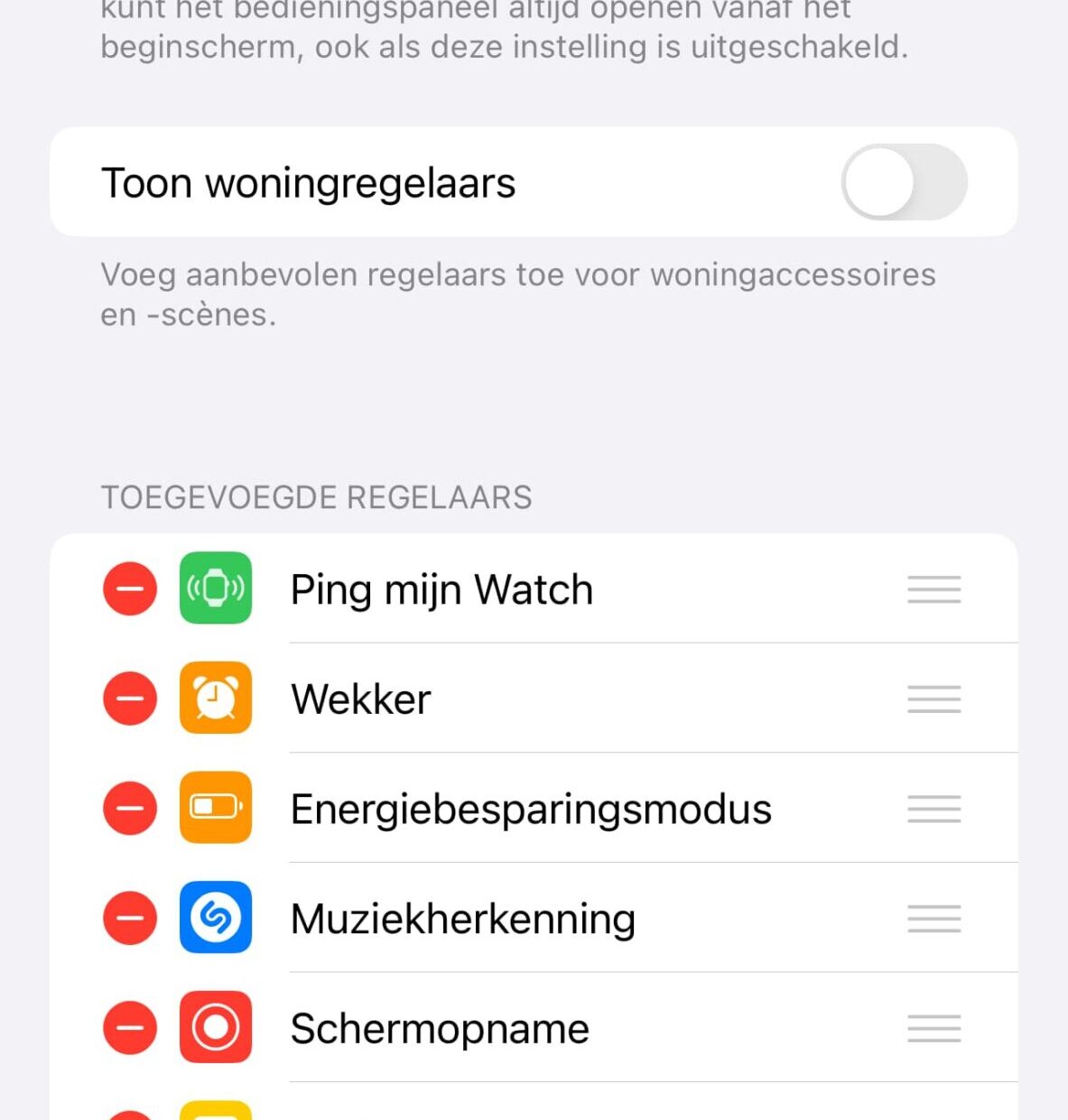
Task: Tap the Energiebesparingsmodus reorder handle
Action: click(x=933, y=809)
